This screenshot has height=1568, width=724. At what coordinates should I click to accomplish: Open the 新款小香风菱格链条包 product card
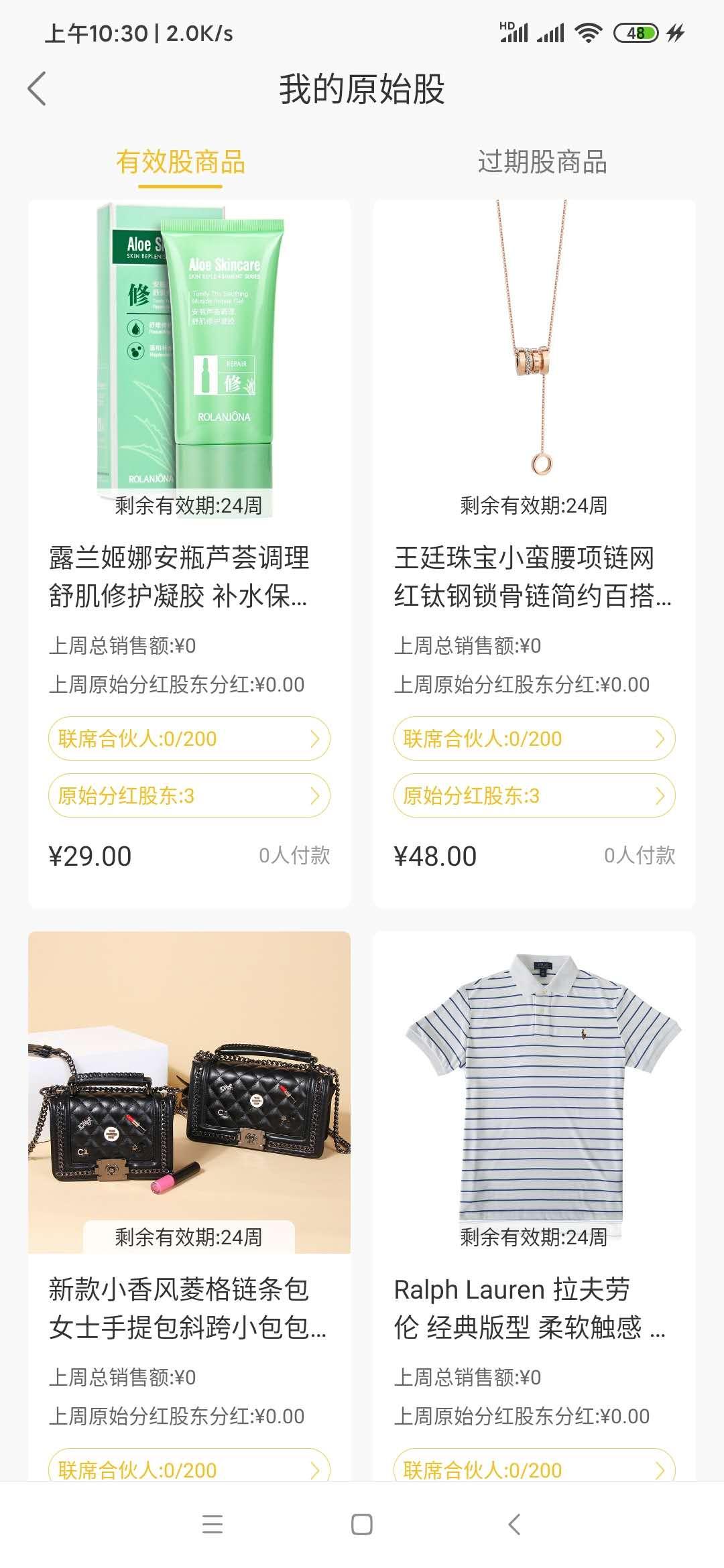[189, 1206]
